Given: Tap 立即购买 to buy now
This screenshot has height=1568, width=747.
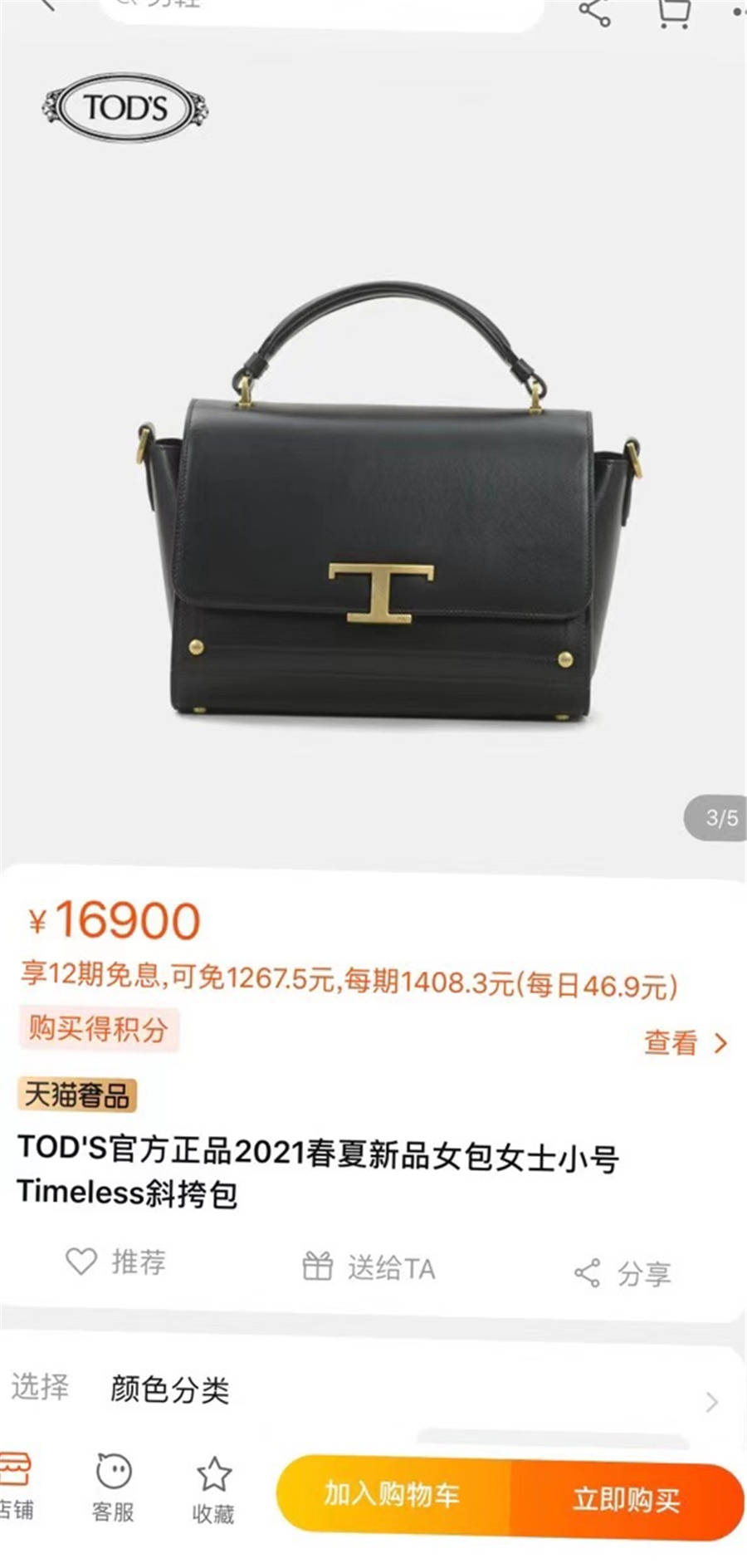Looking at the screenshot, I should 627,1499.
